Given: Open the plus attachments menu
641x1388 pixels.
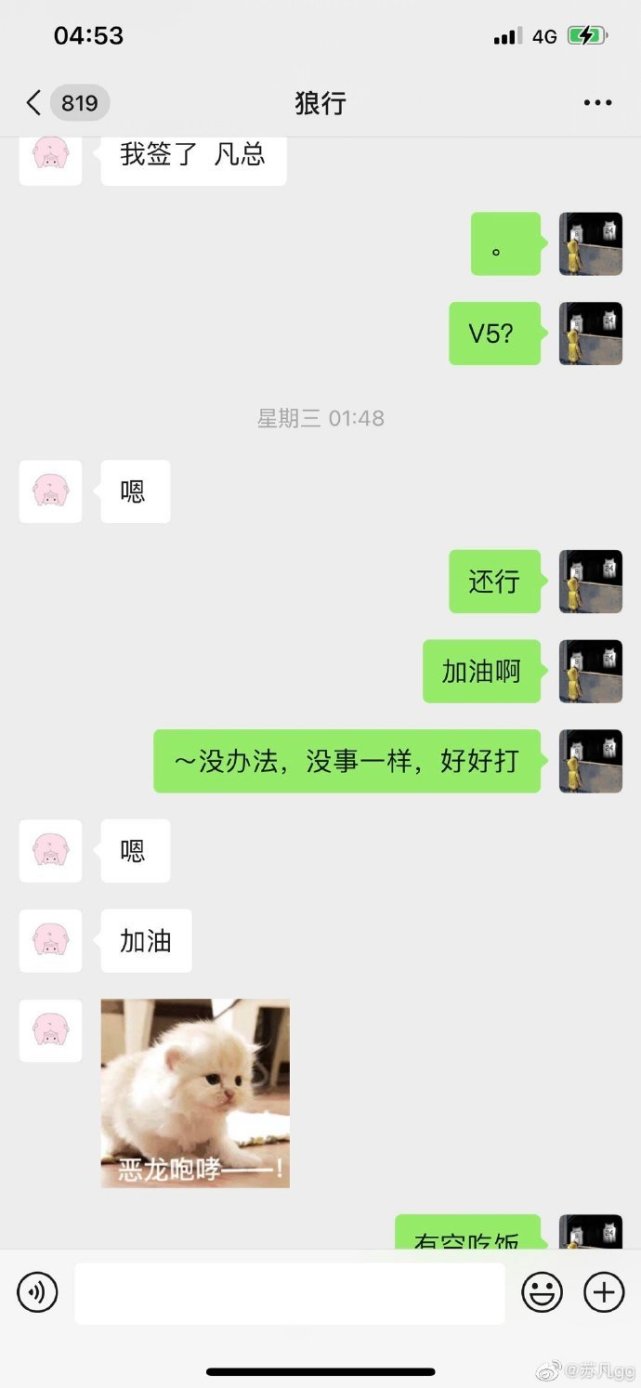Looking at the screenshot, I should pyautogui.click(x=604, y=1293).
